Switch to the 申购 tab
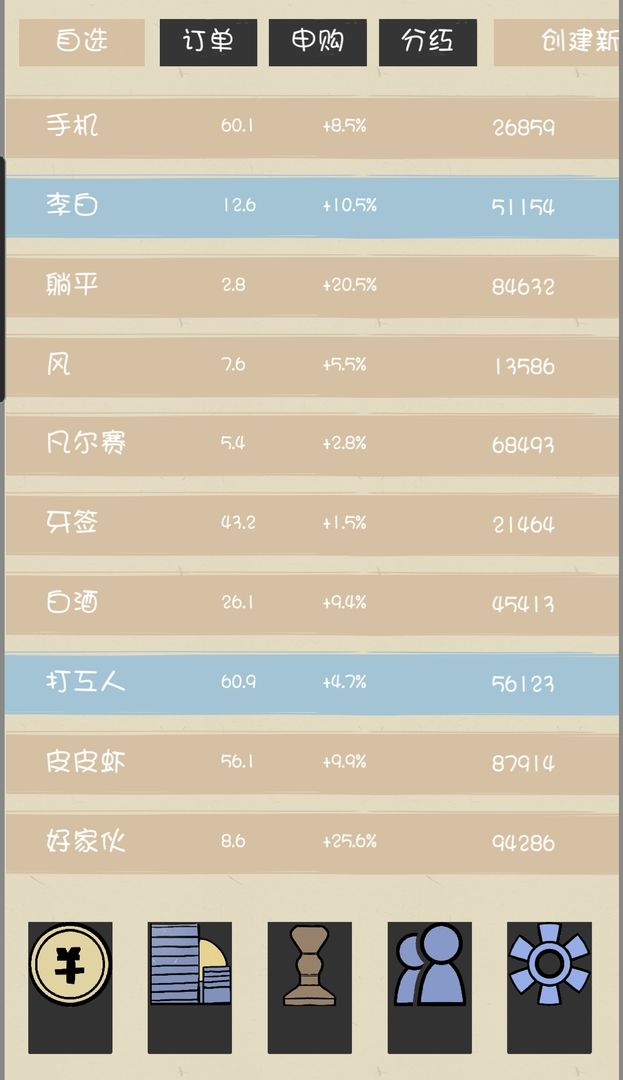Screen dimensions: 623x1080 coord(317,42)
